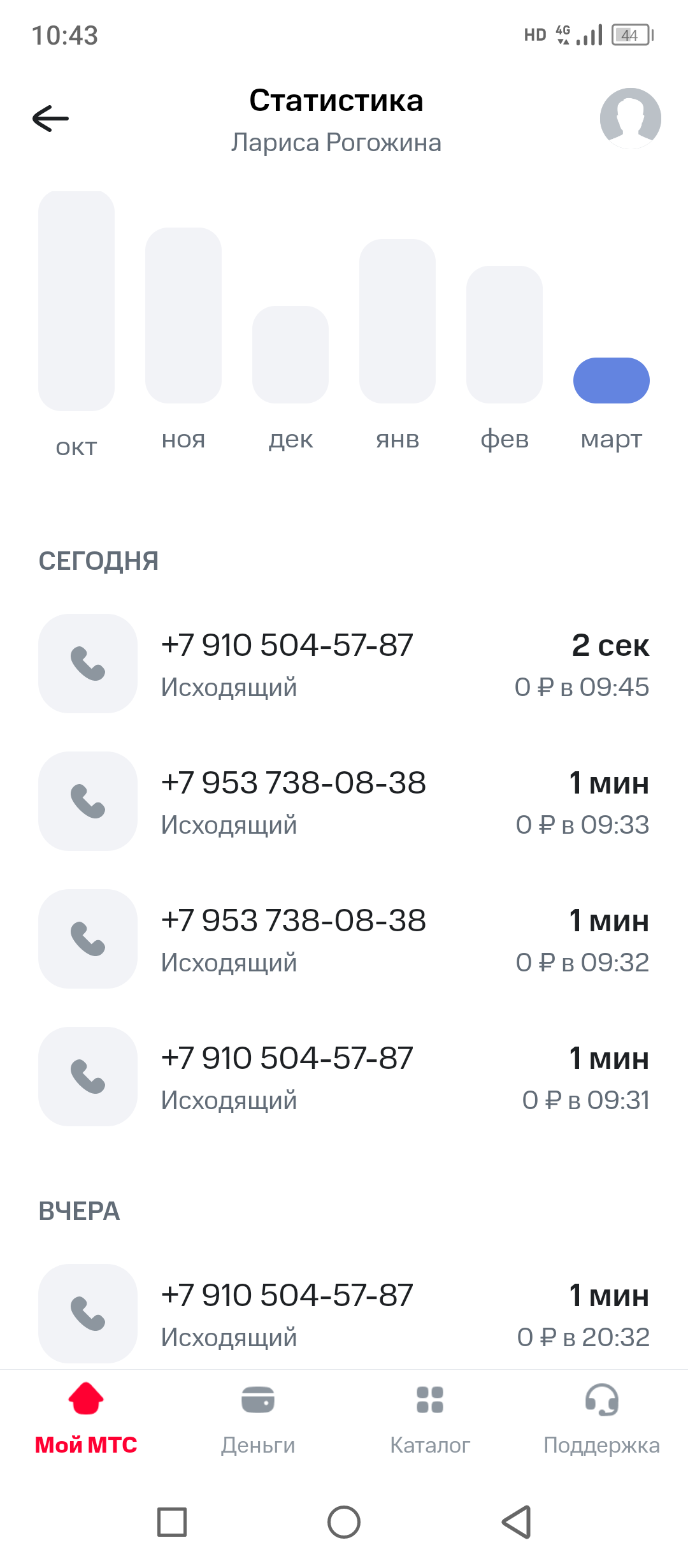Open the call made at 09:33
This screenshot has width=688, height=1568.
(x=344, y=802)
